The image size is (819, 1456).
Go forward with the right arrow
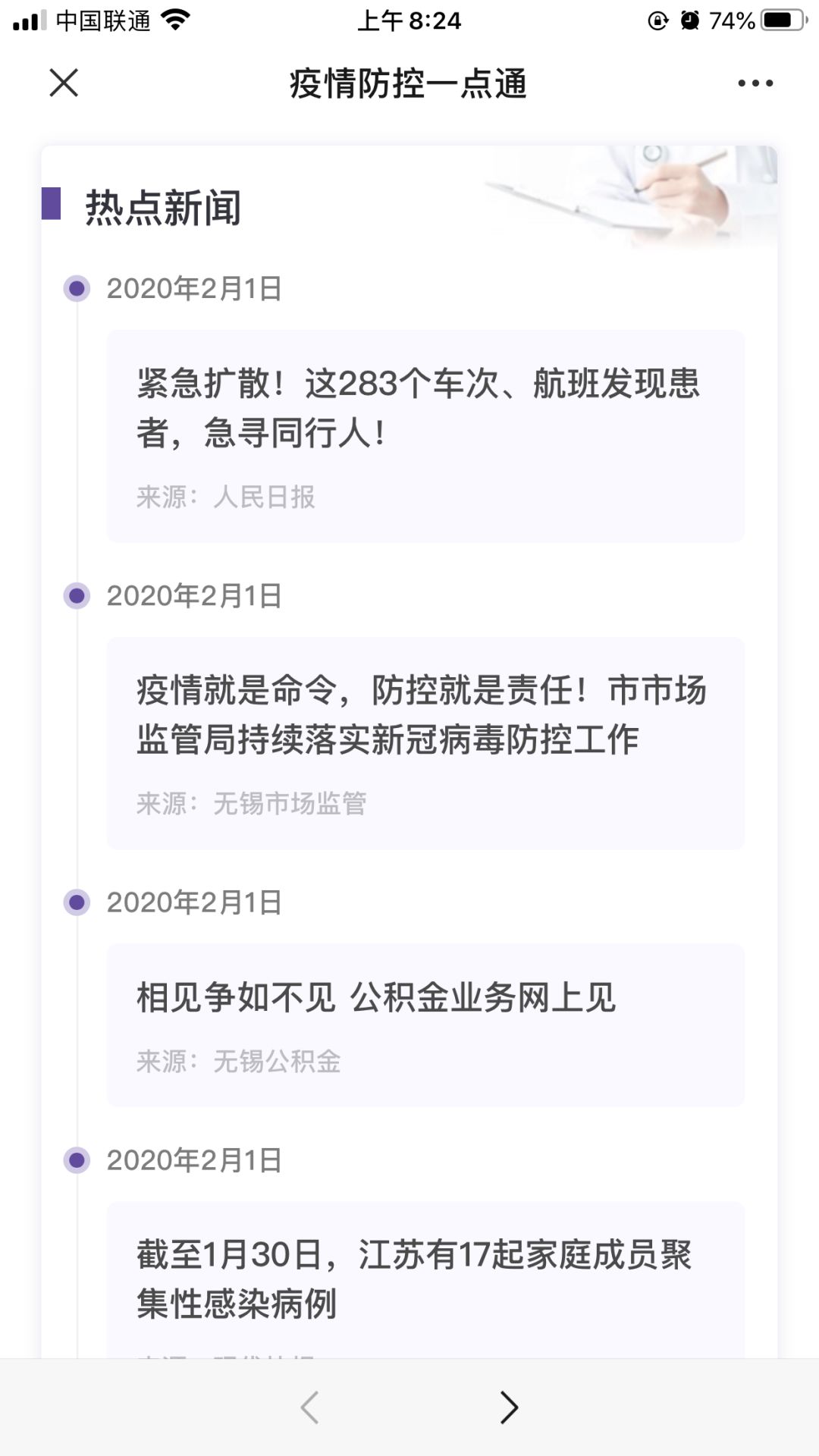tap(509, 1407)
